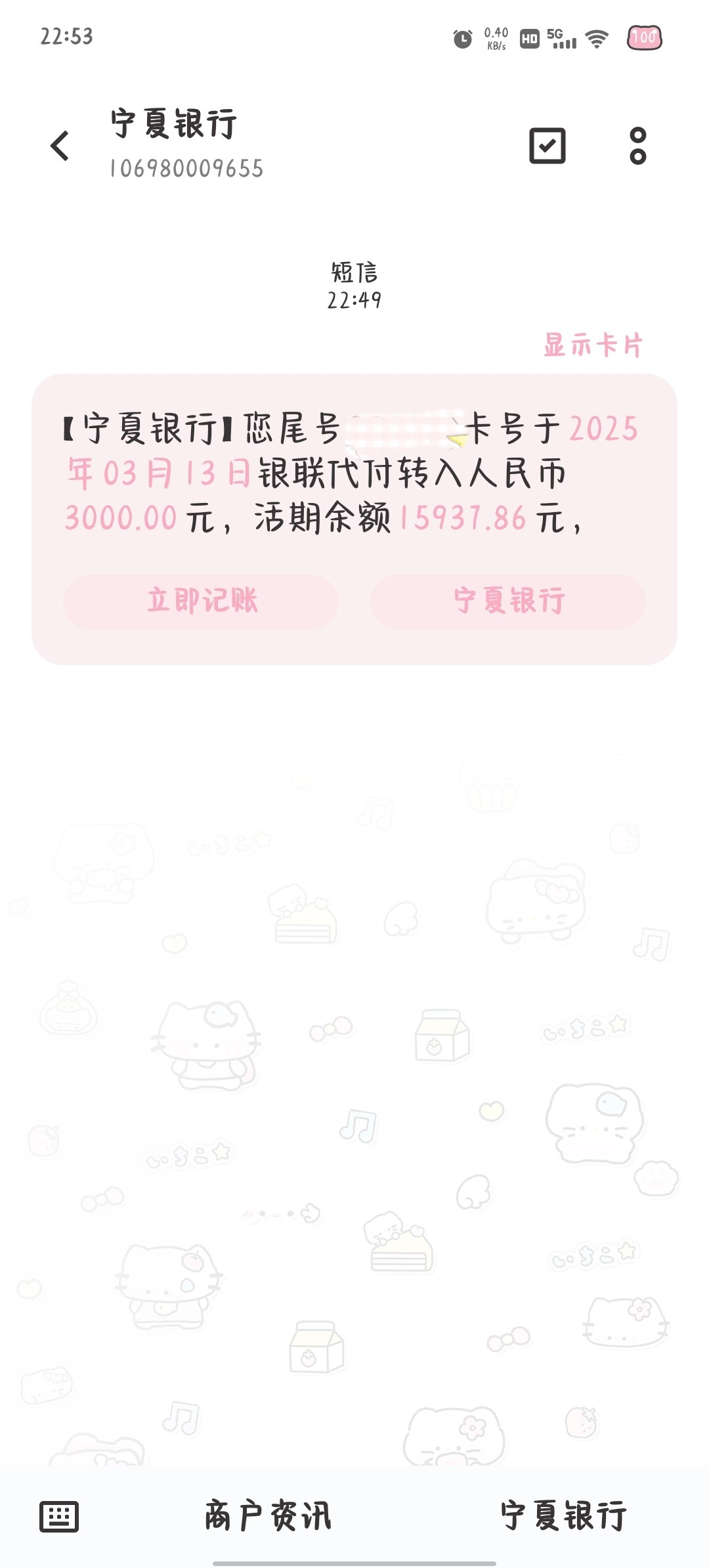Open 宁夏银行 button inside message card
The height and width of the screenshot is (1568, 709).
507,601
